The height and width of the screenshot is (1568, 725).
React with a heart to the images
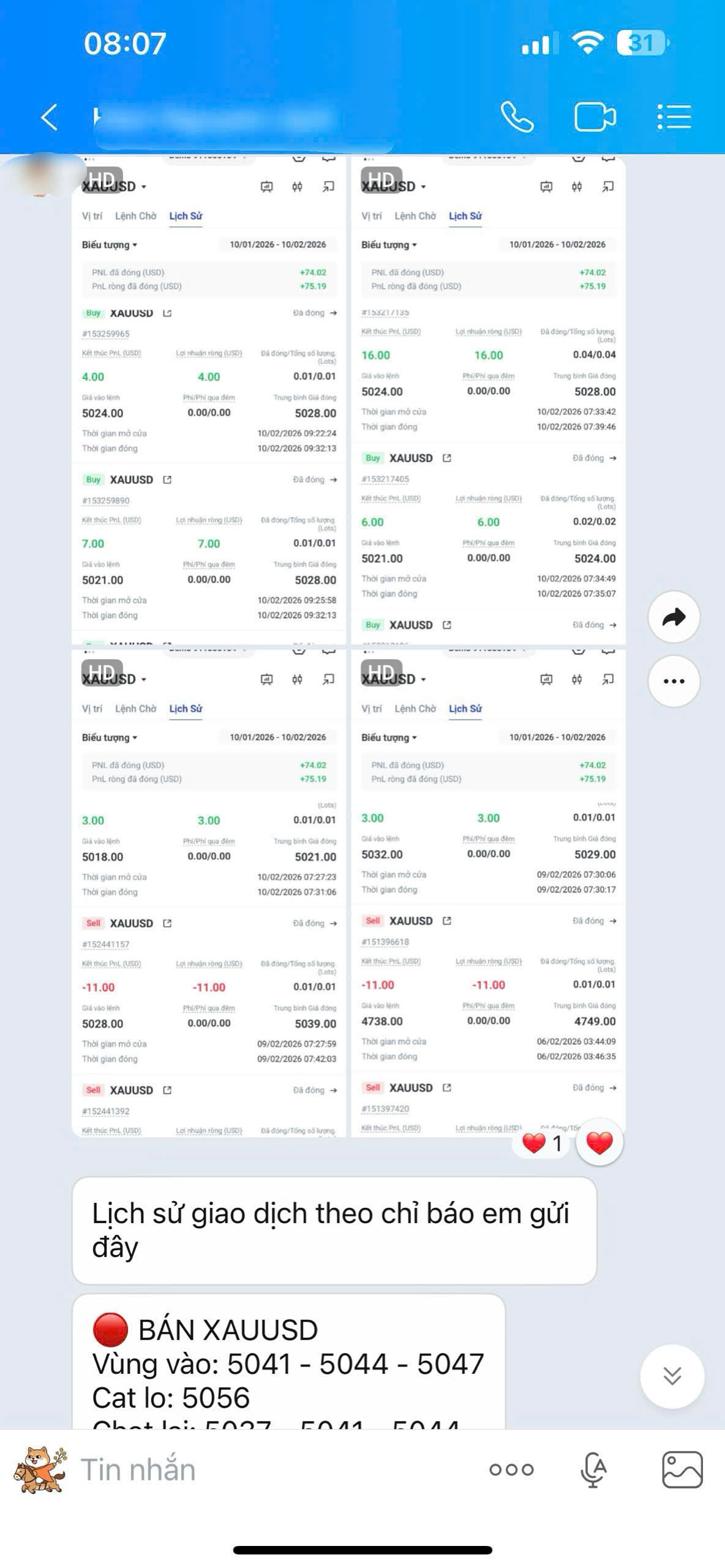(599, 1143)
